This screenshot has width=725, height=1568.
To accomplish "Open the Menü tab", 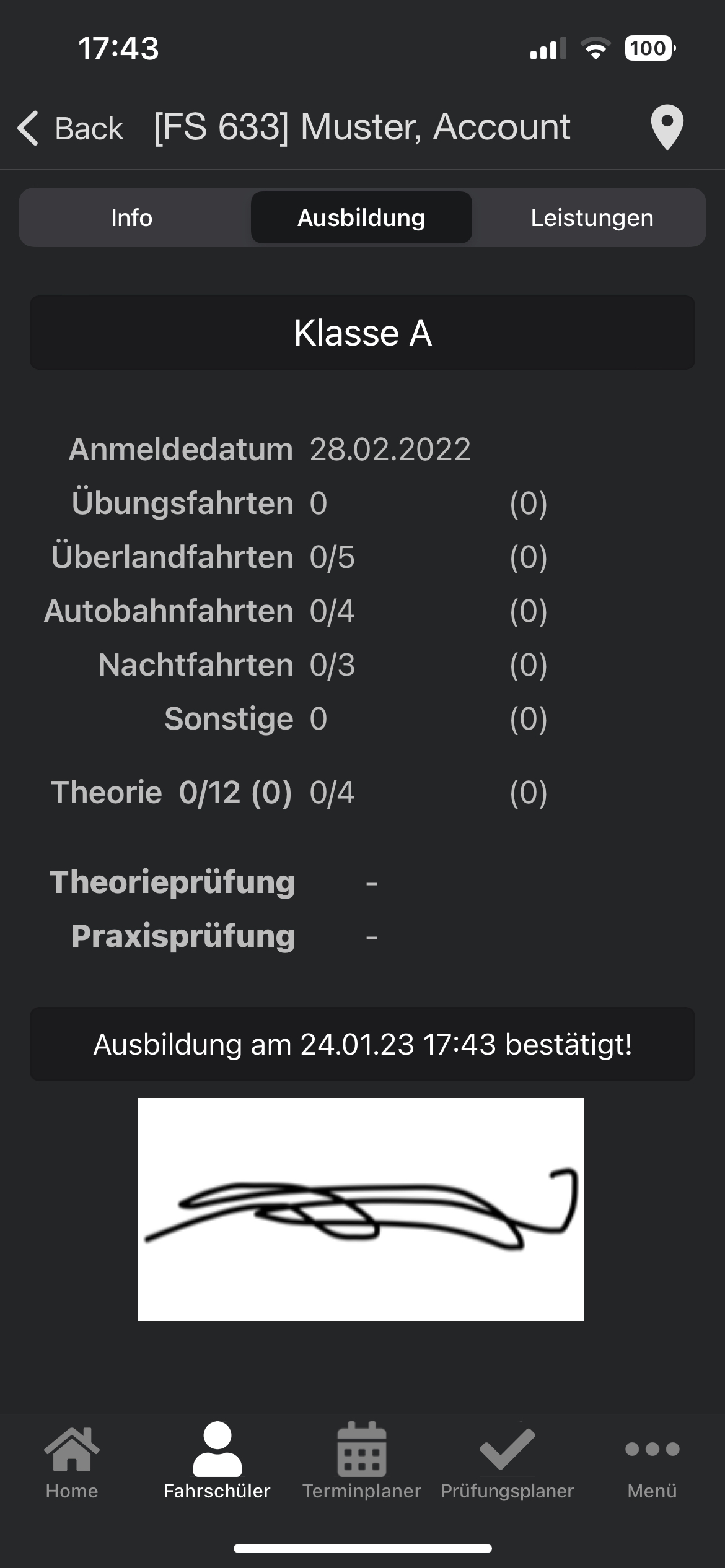I will tap(652, 1461).
